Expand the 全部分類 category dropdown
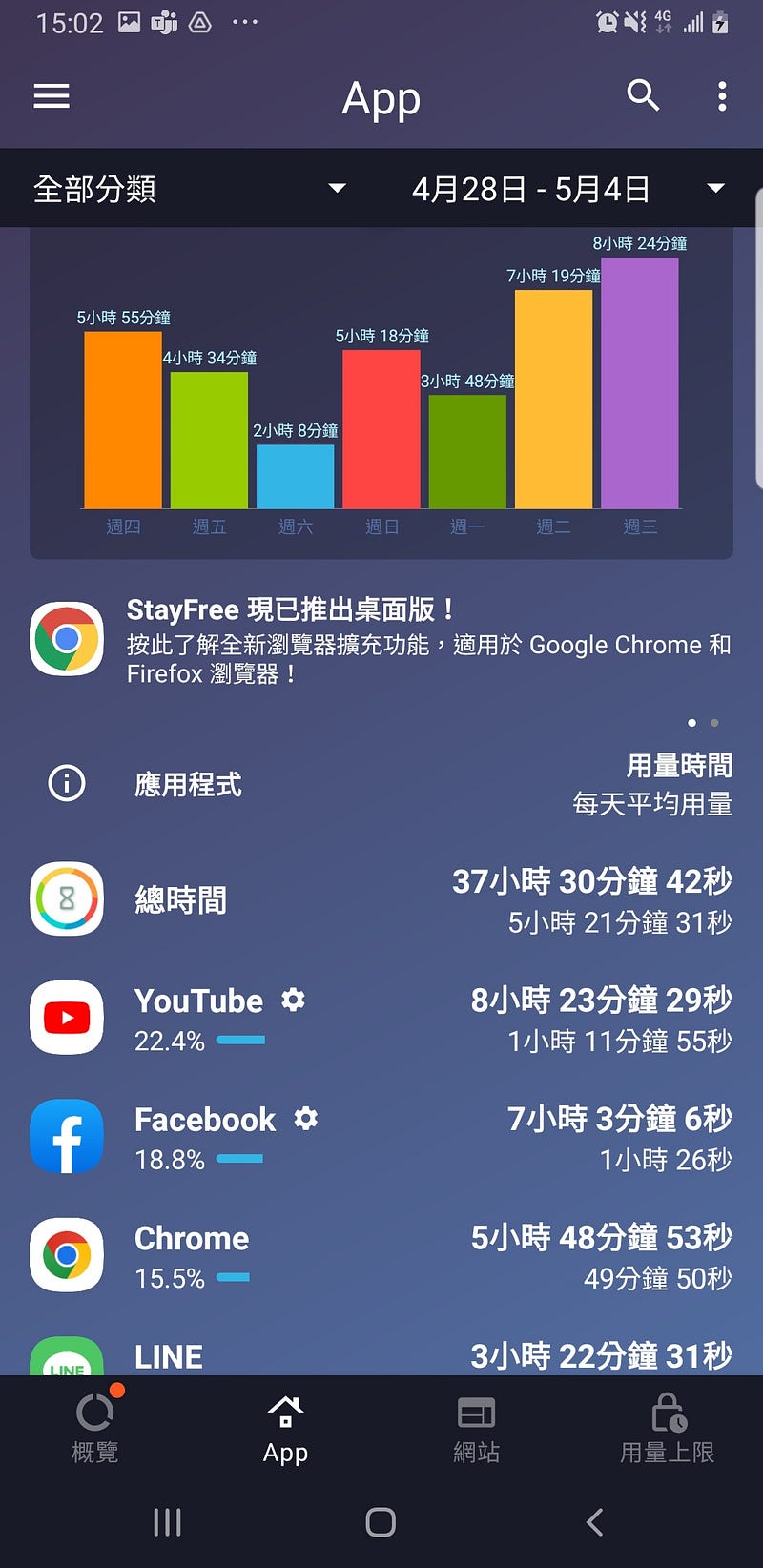The height and width of the screenshot is (1568, 763). (189, 189)
